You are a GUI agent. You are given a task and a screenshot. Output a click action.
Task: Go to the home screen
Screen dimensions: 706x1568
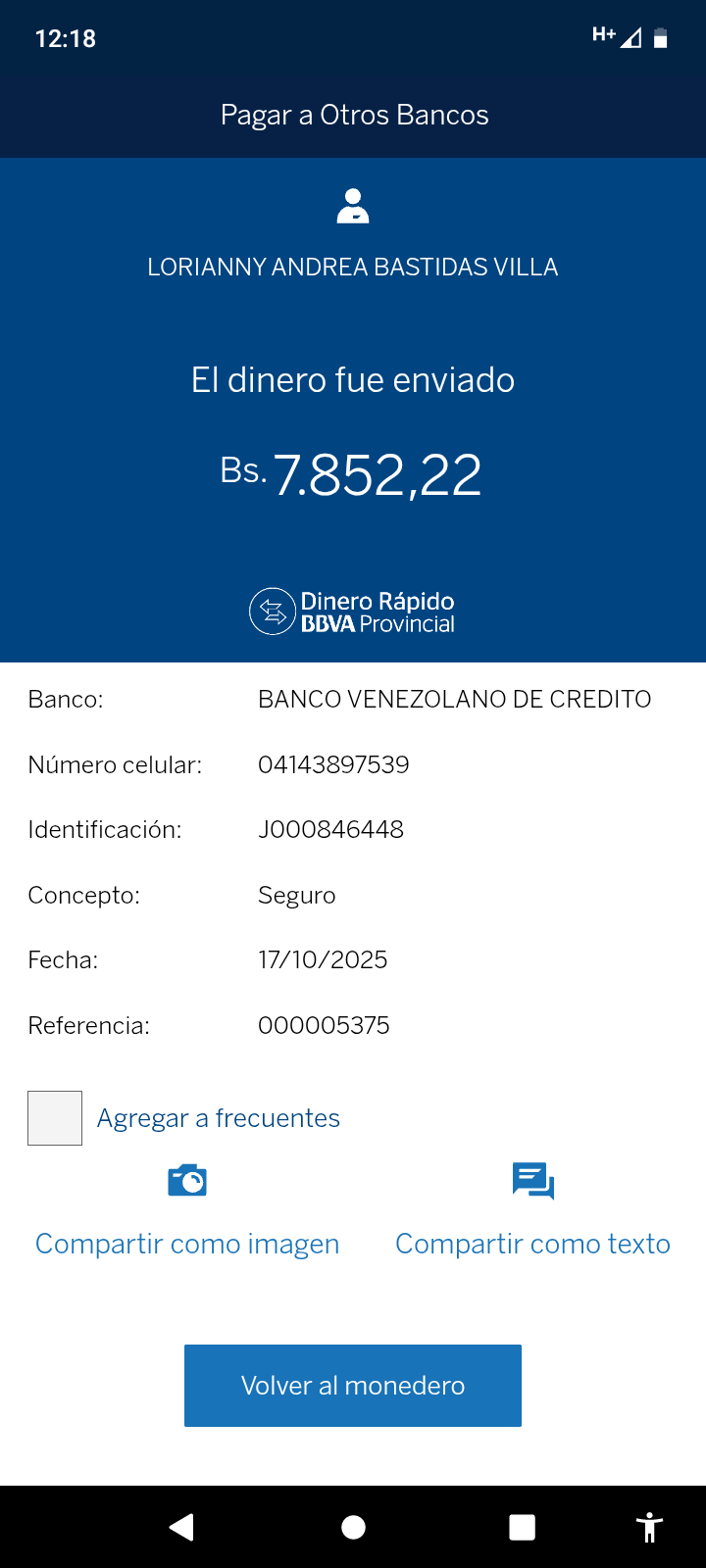[x=353, y=1527]
